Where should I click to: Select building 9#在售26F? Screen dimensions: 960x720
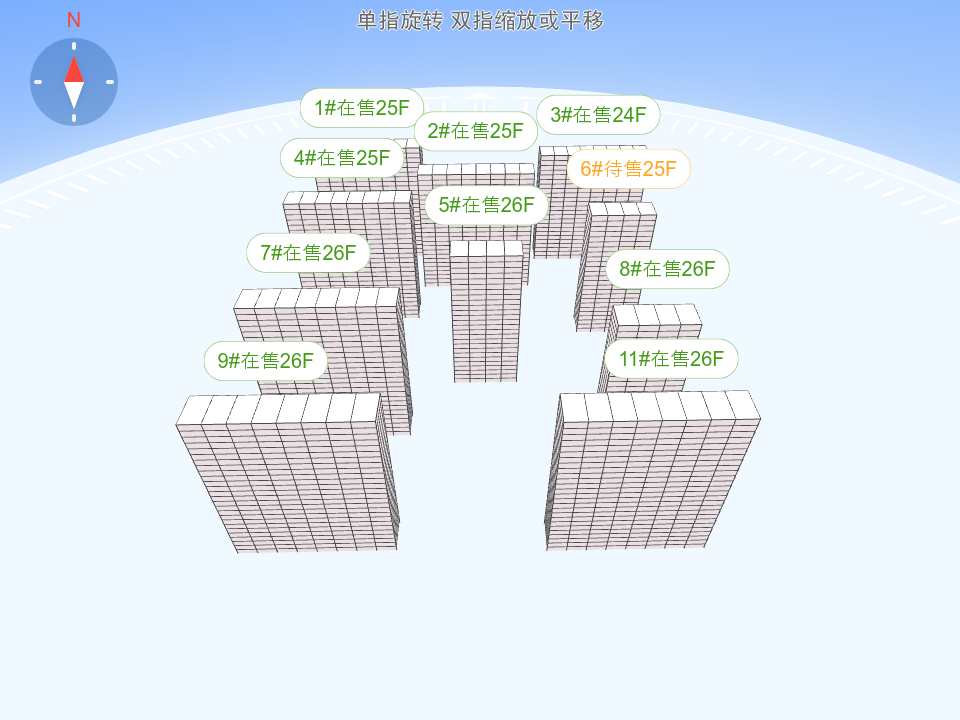click(x=266, y=361)
